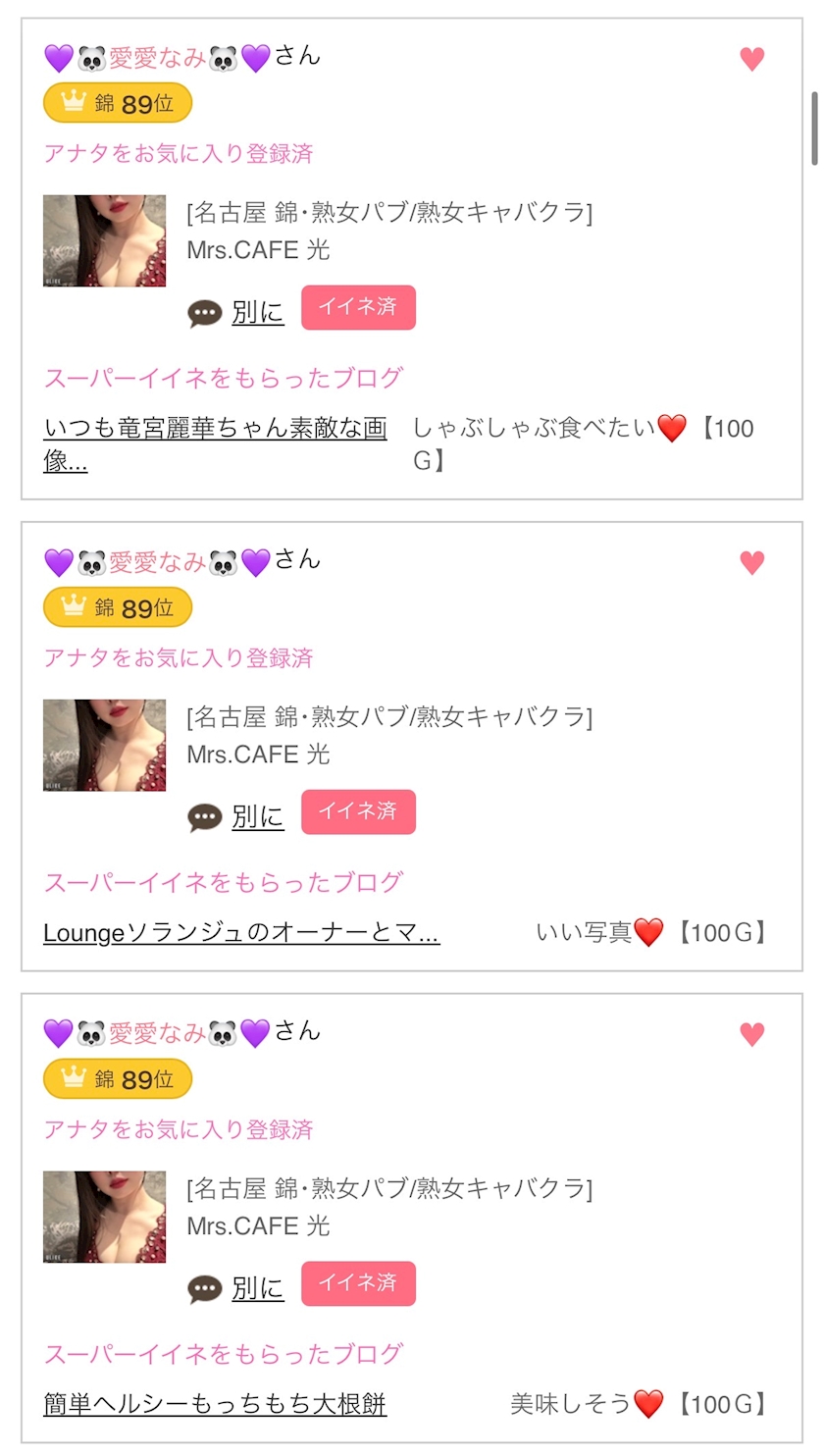Tap イイネ済 on the 大根餅 blog card
824x1456 pixels.
click(358, 1283)
